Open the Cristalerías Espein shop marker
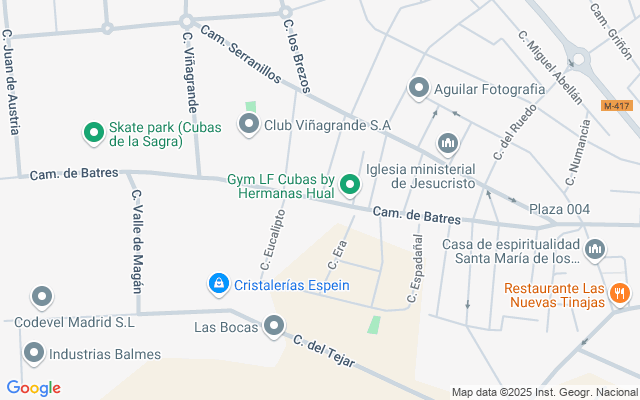Screen dimensions: 640x400 217,285
